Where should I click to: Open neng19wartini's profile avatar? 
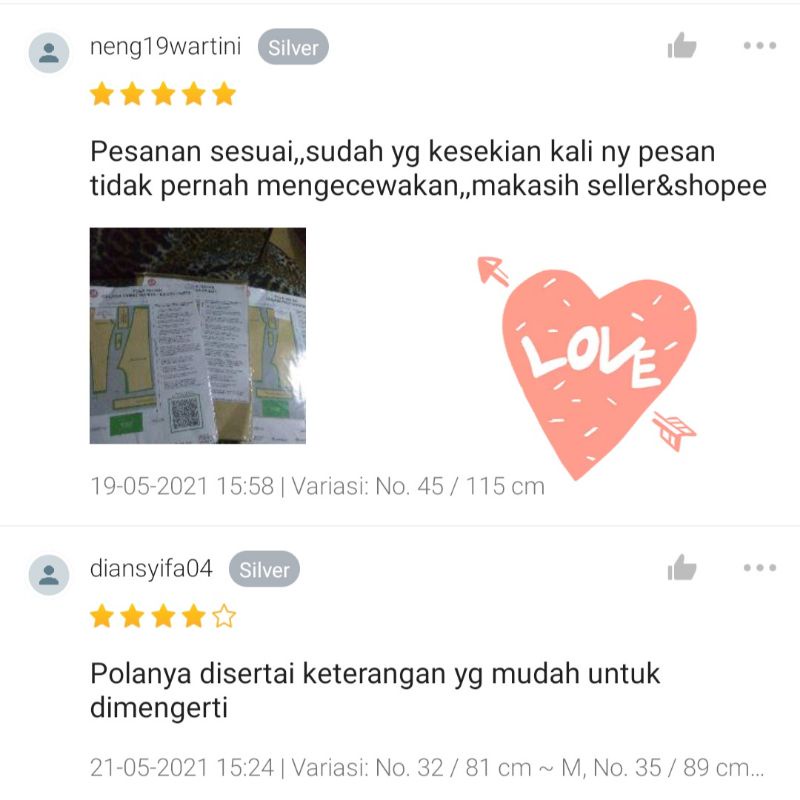tap(49, 53)
